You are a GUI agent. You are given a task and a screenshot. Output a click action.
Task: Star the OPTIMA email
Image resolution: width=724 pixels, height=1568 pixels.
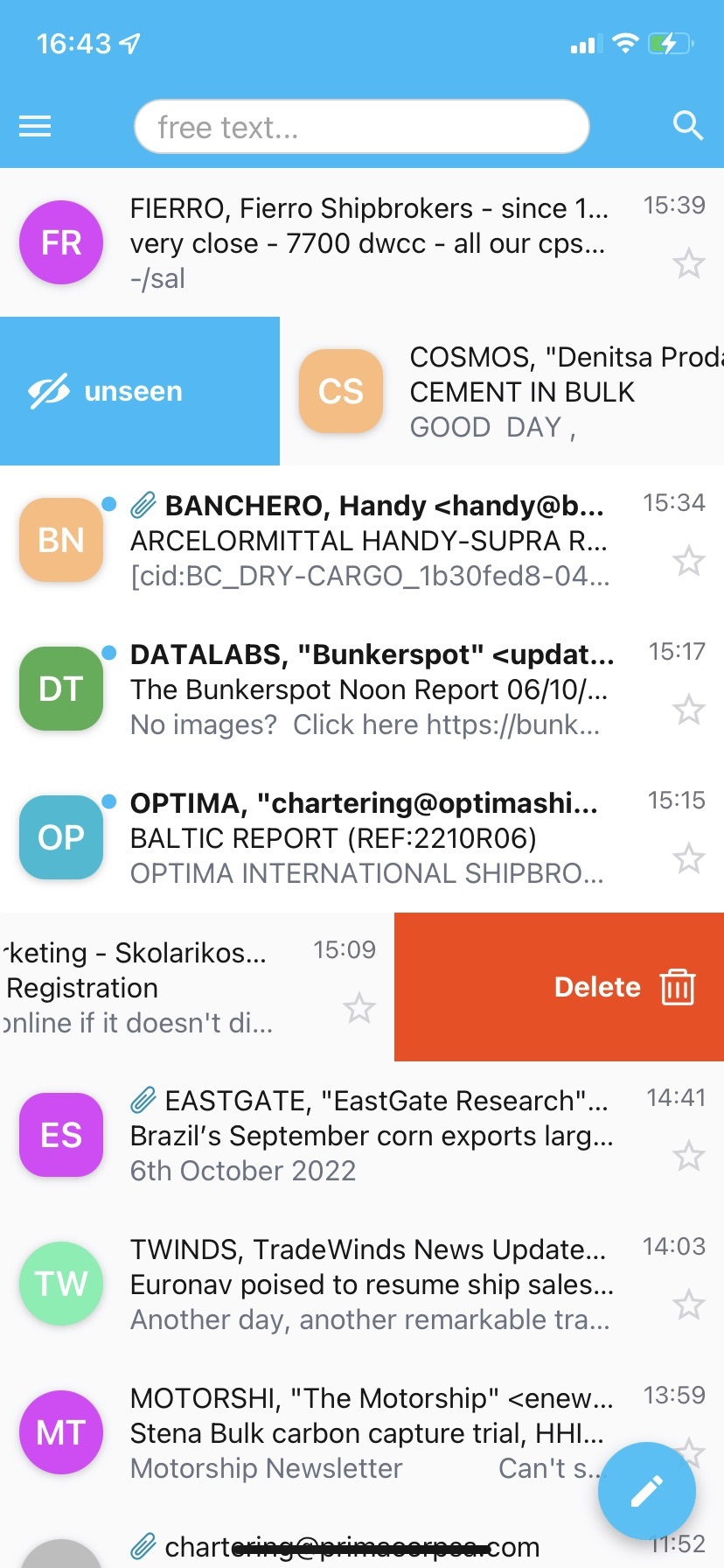pyautogui.click(x=689, y=858)
